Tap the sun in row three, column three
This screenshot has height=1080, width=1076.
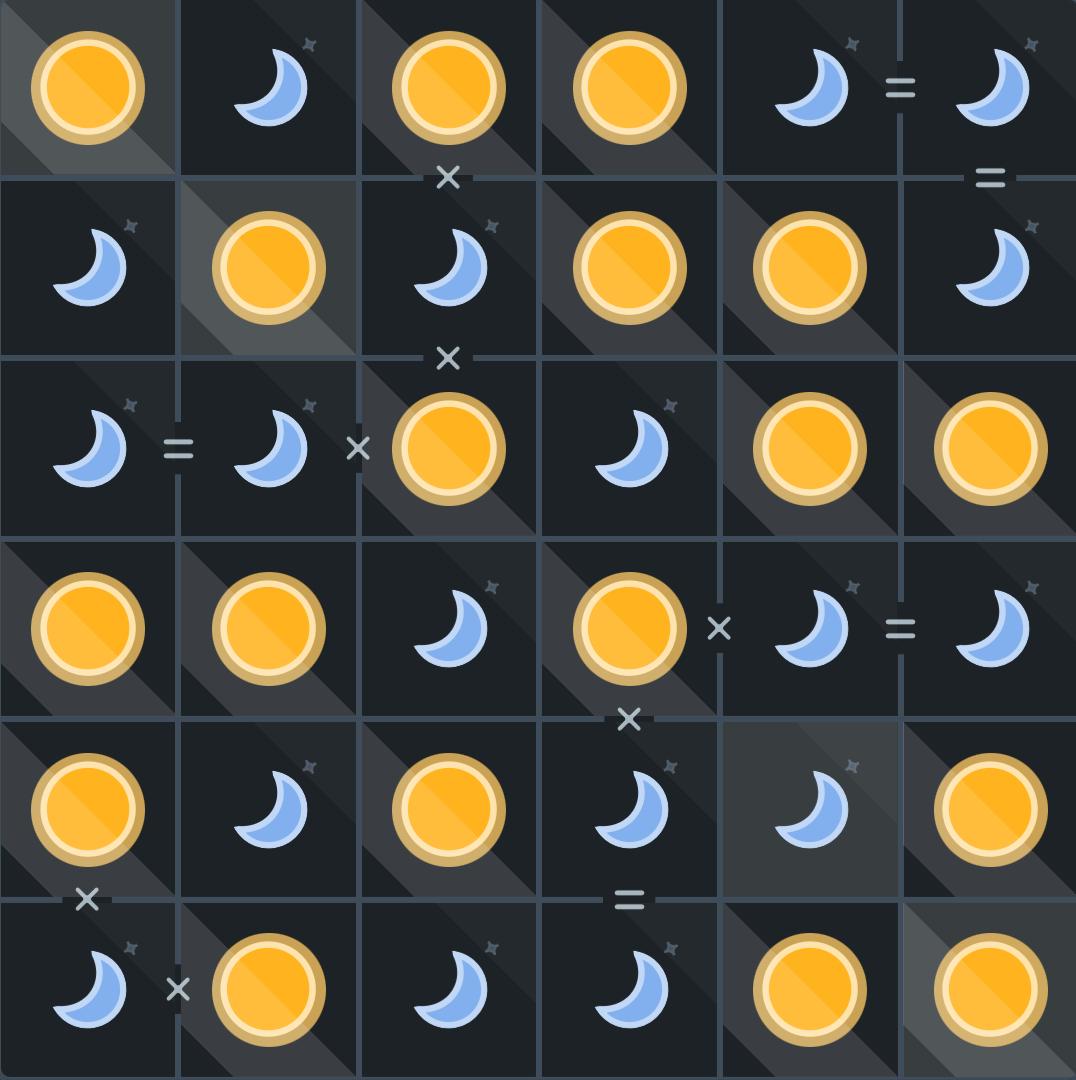448,448
